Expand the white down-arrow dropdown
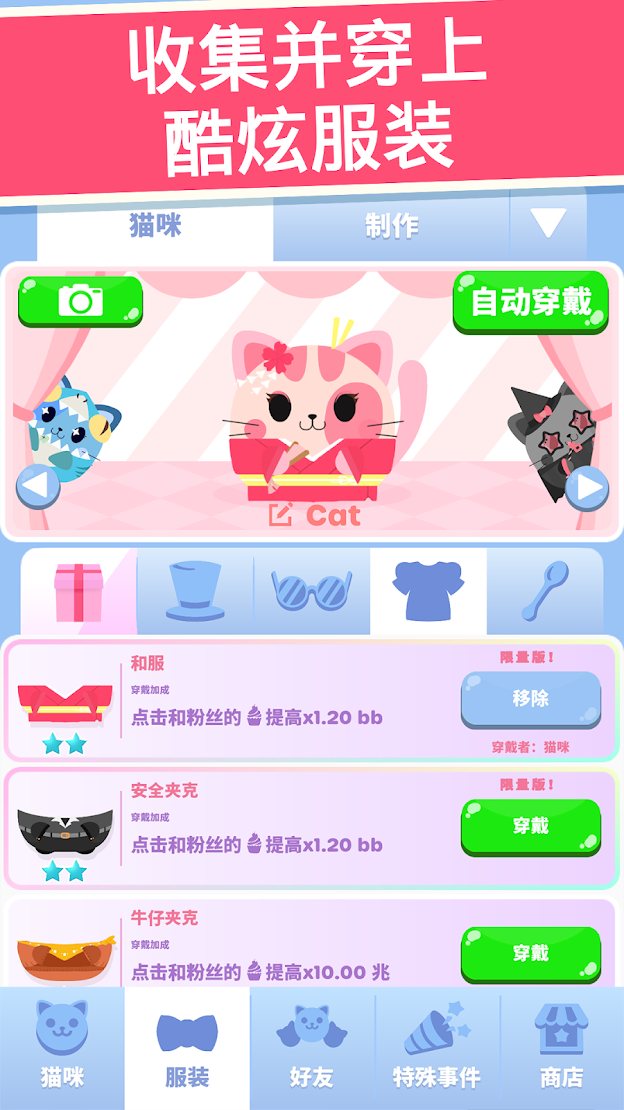The width and height of the screenshot is (624, 1110). point(548,224)
